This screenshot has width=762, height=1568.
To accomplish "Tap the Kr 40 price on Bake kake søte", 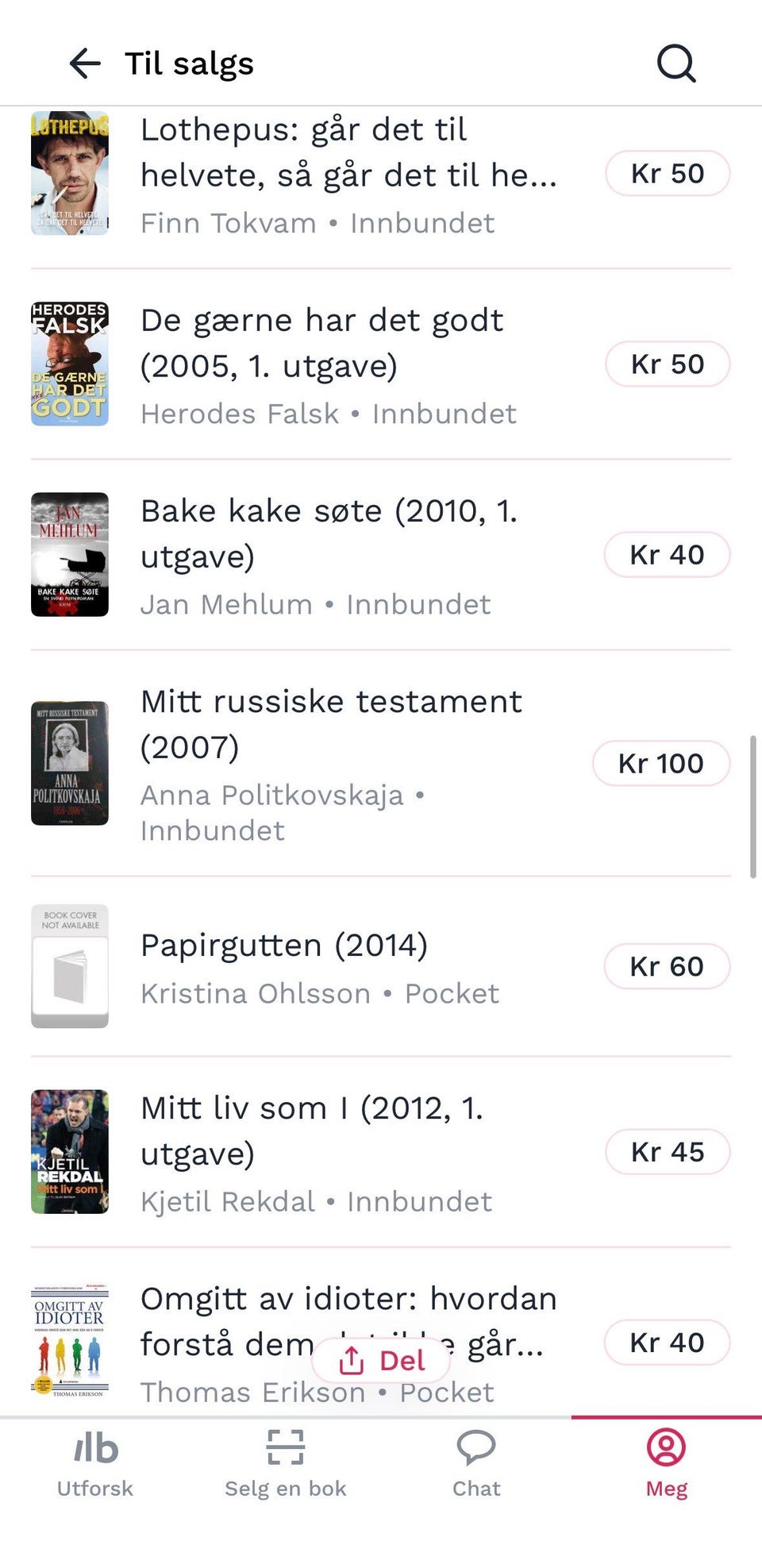I will [x=667, y=554].
